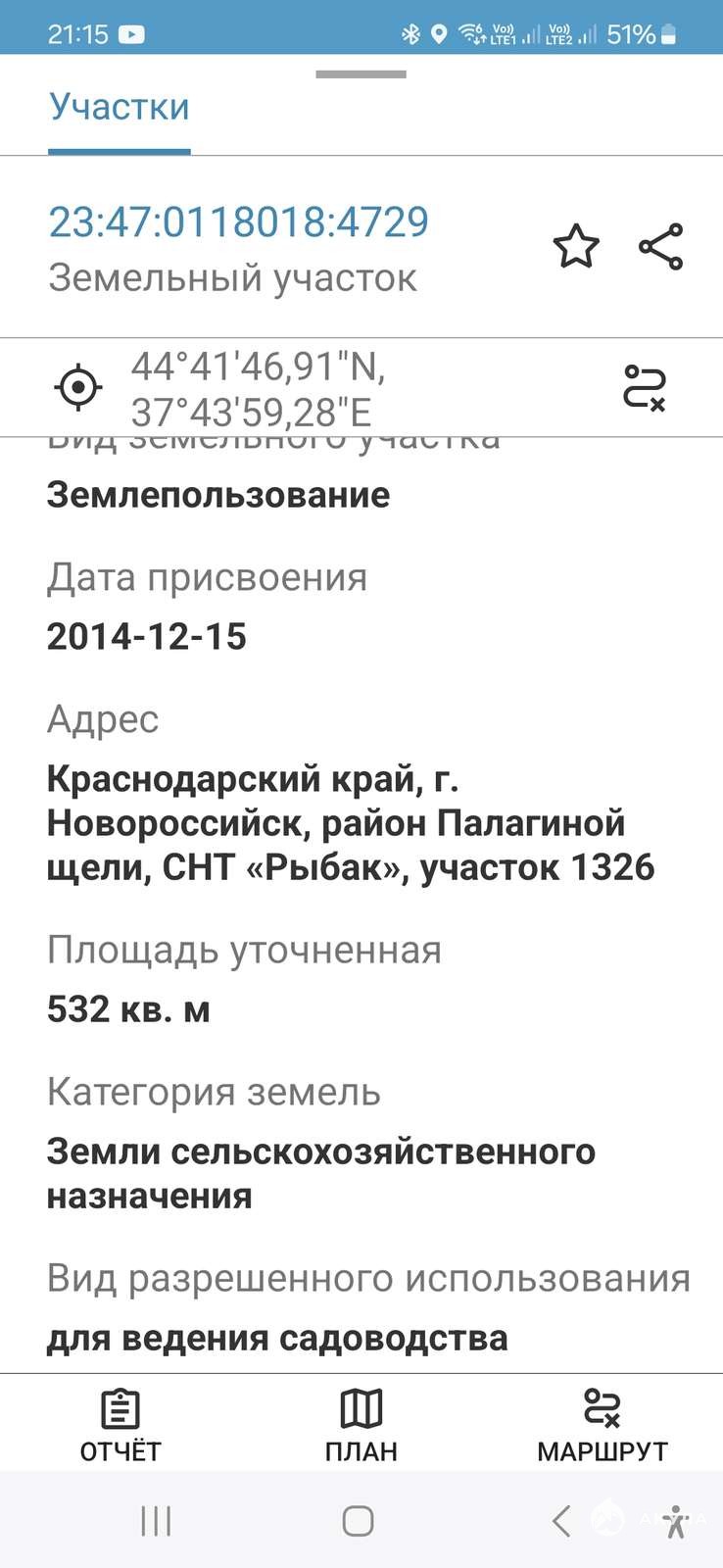This screenshot has height=1568, width=723.
Task: Open recent apps from the navigation bar
Action: [157, 1521]
